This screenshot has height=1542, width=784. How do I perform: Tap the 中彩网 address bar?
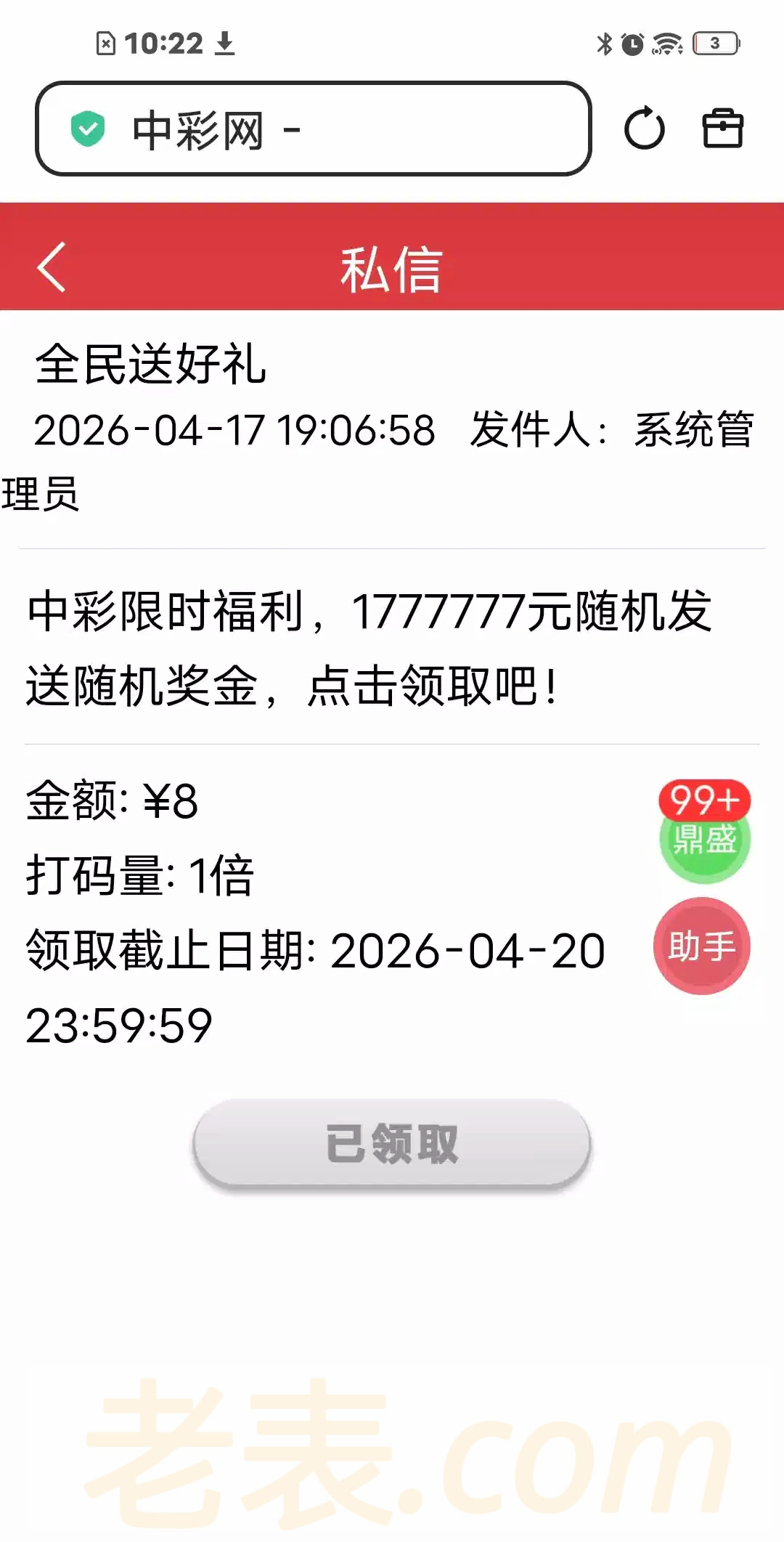pos(314,129)
